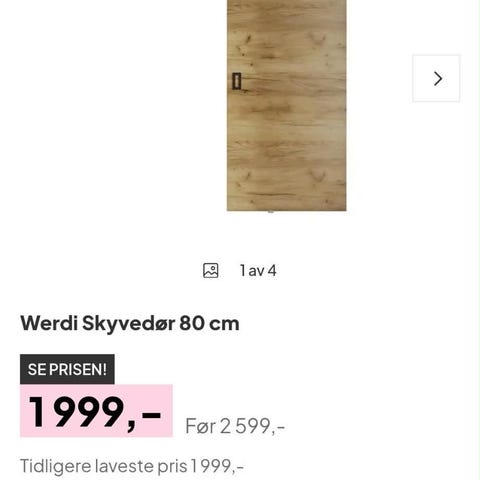Show the next product image
This screenshot has height=480, width=480.
(x=436, y=78)
